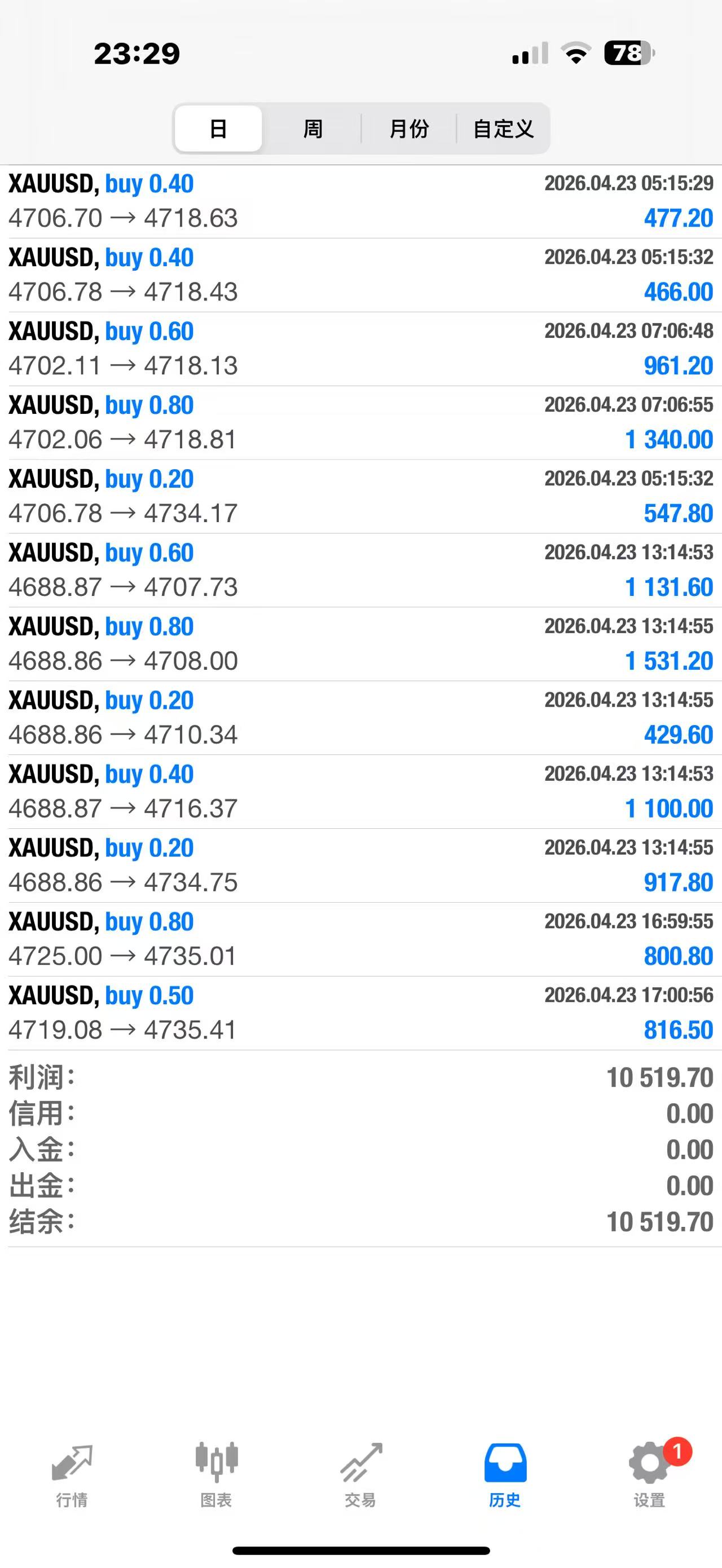Open the 交易 (Trade) trend line icon
The image size is (722, 1568).
tap(360, 1460)
